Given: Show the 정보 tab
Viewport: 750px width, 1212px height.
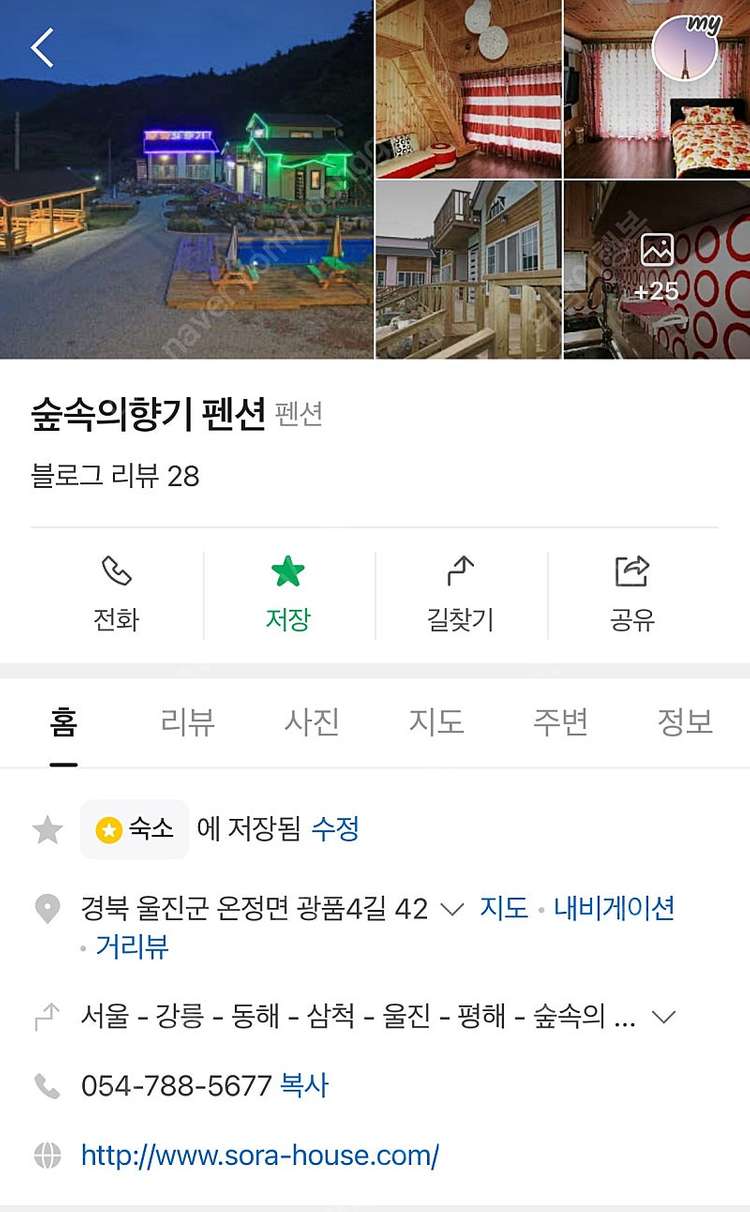Looking at the screenshot, I should (684, 722).
